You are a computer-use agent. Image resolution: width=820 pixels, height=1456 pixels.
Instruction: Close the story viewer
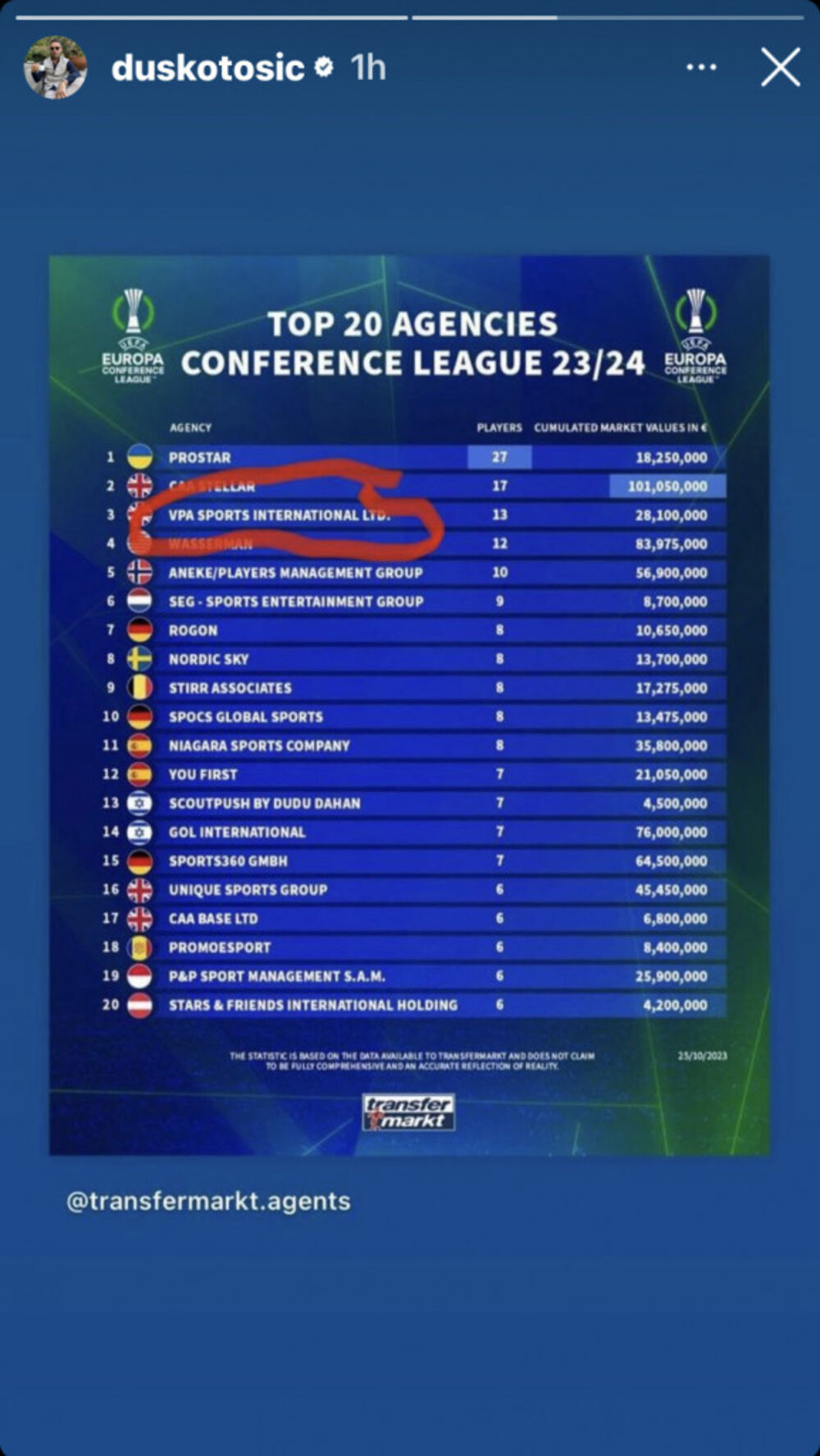click(780, 68)
